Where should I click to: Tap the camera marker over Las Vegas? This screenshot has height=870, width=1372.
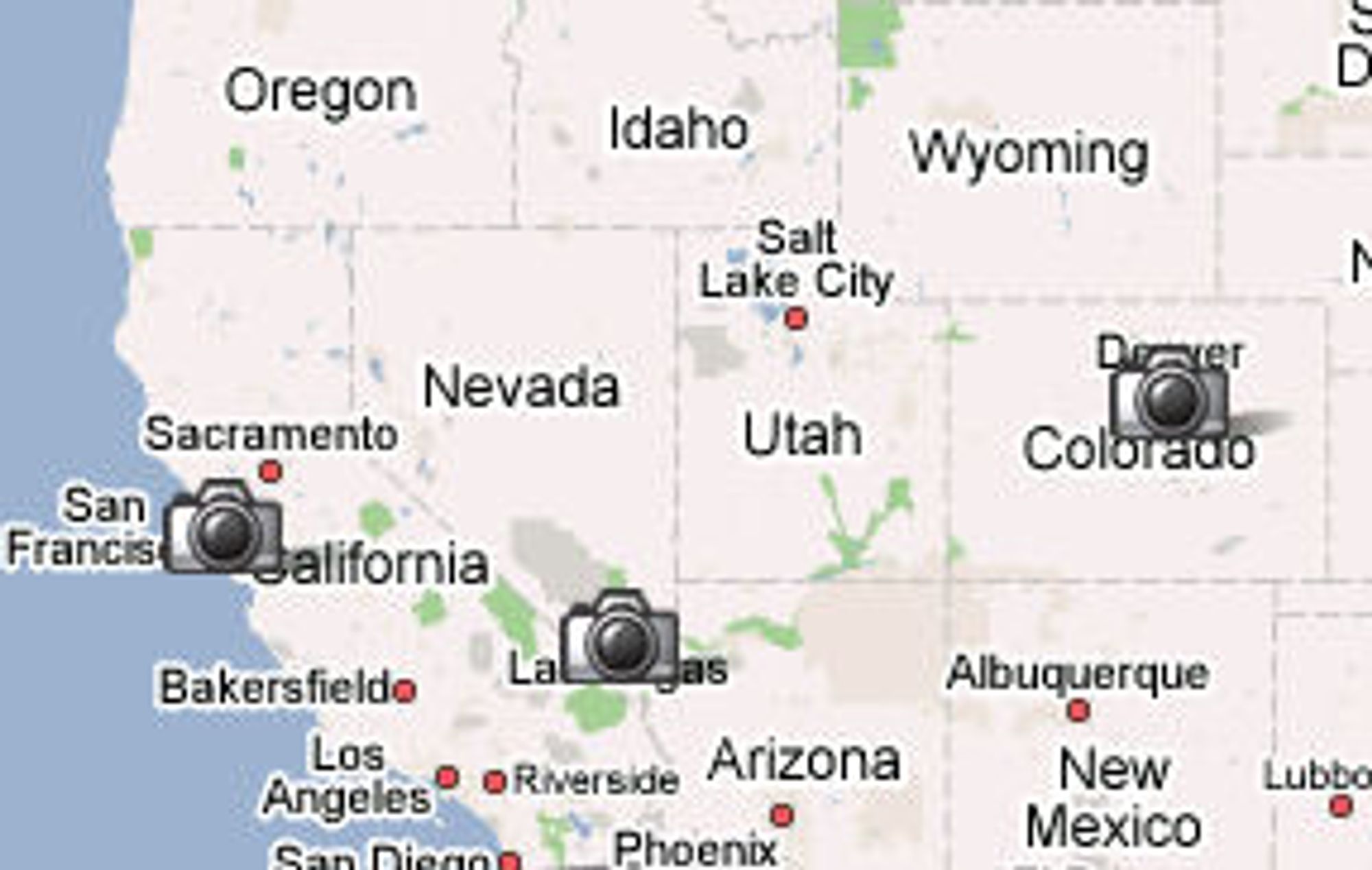tap(620, 638)
